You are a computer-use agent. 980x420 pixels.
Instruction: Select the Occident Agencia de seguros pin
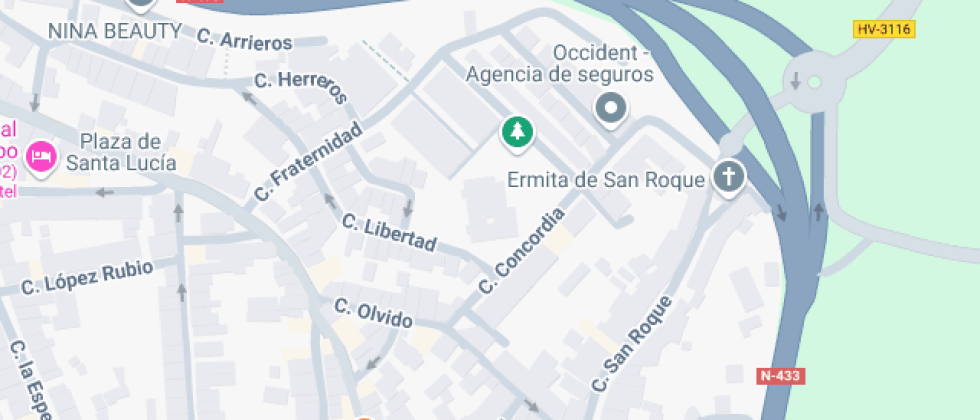611,110
